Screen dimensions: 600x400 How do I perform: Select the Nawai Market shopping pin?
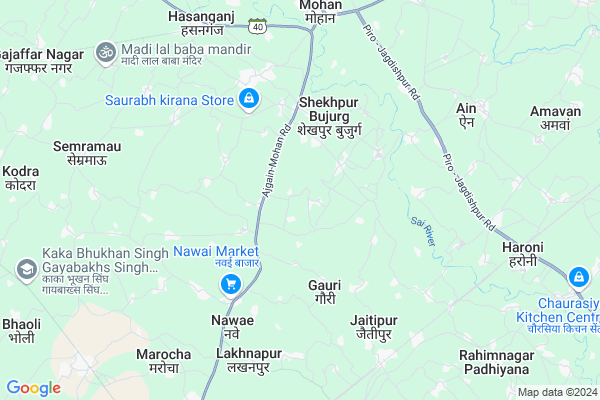(231, 284)
